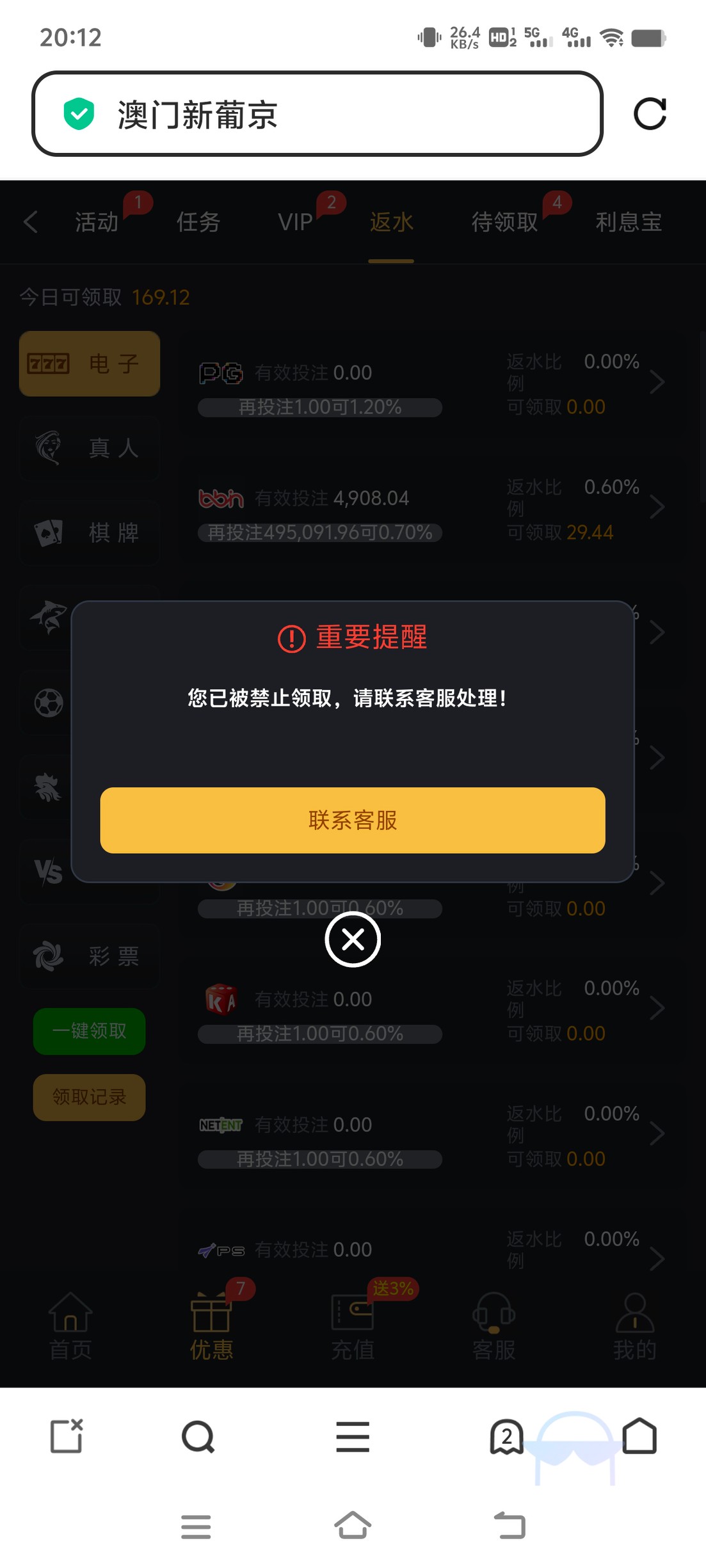Tap the 我的 profile icon

[634, 1312]
